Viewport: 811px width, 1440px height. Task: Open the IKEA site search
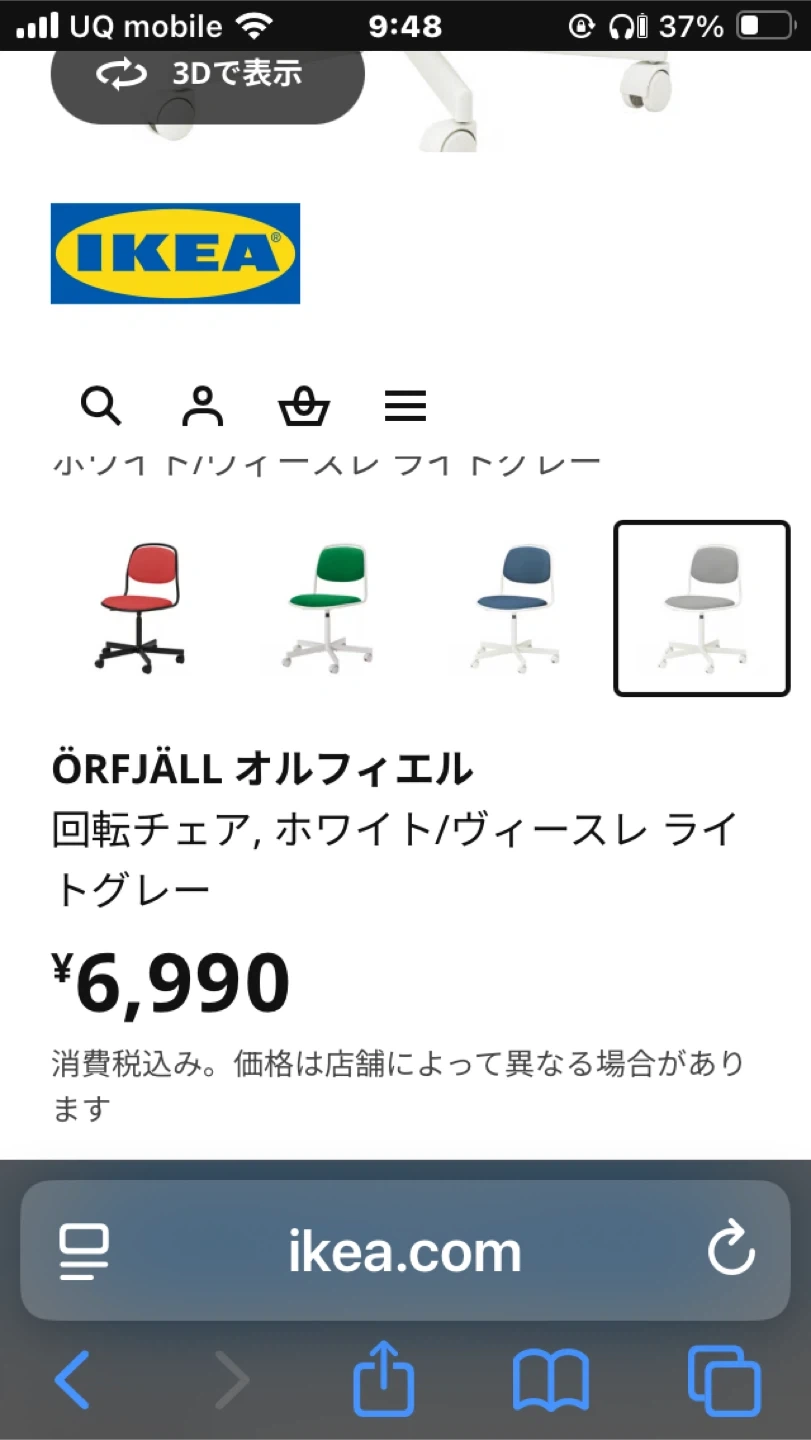coord(101,406)
